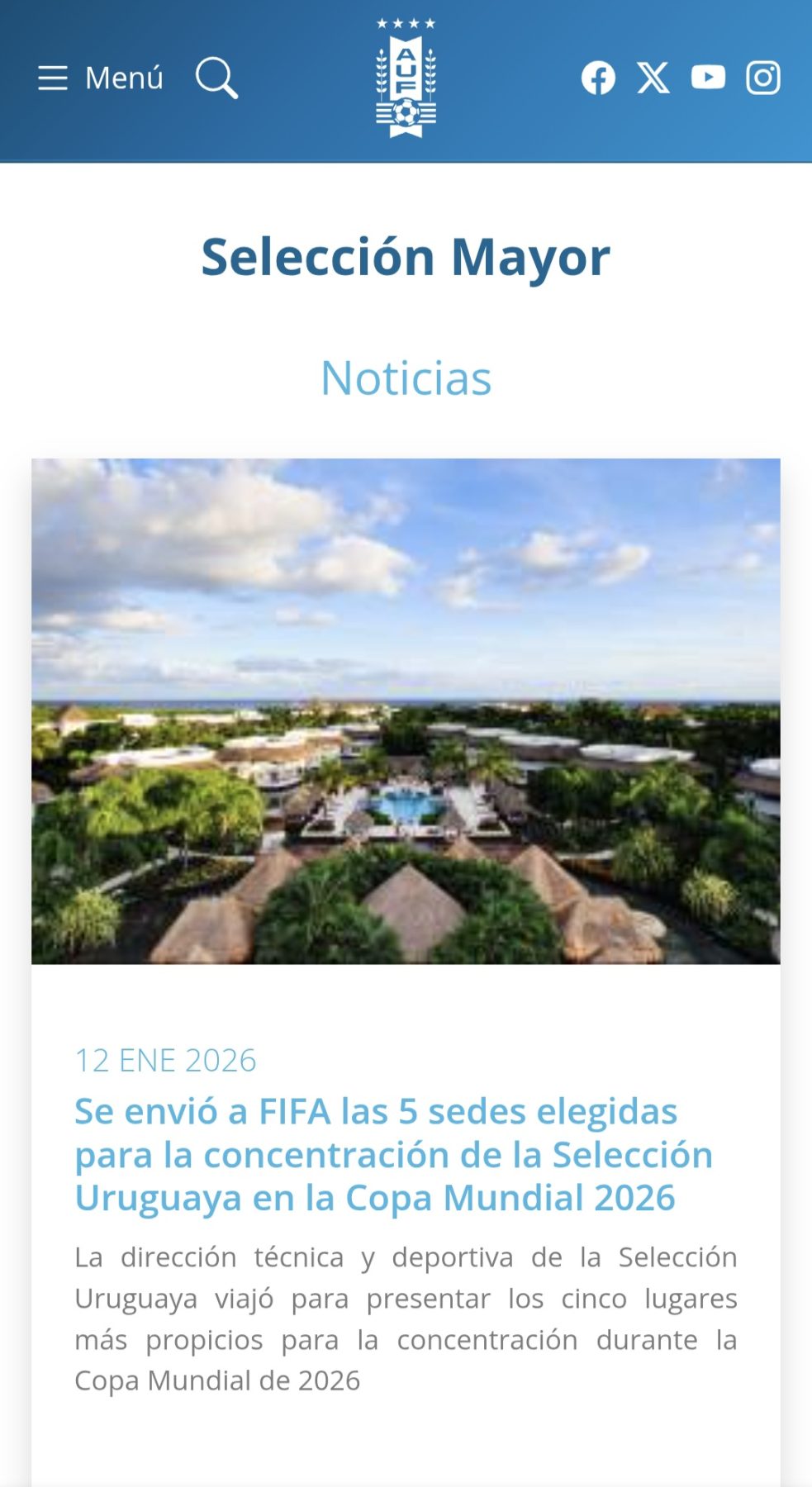The height and width of the screenshot is (1487, 812).
Task: Go to home via AUF logo
Action: (x=406, y=78)
